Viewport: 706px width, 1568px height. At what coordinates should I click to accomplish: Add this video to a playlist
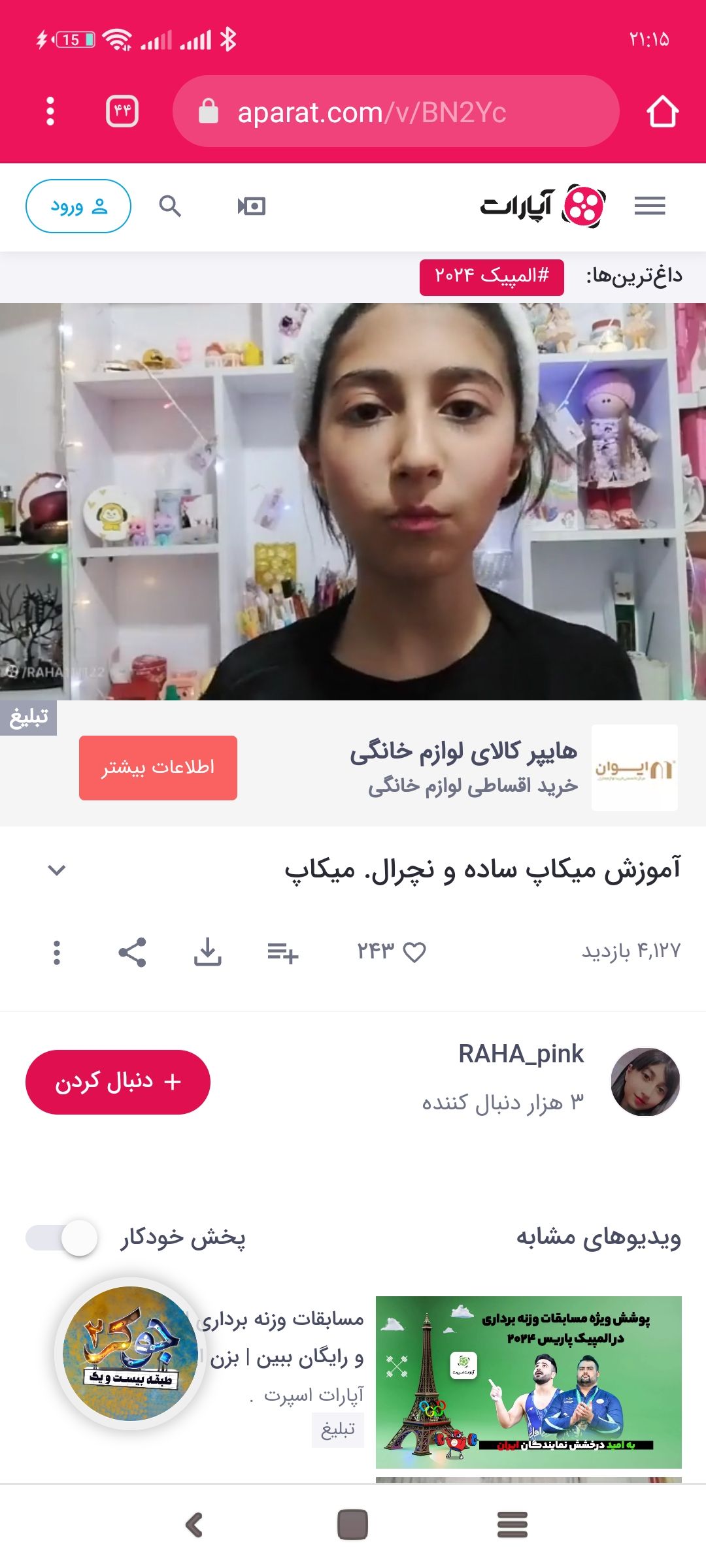(282, 953)
